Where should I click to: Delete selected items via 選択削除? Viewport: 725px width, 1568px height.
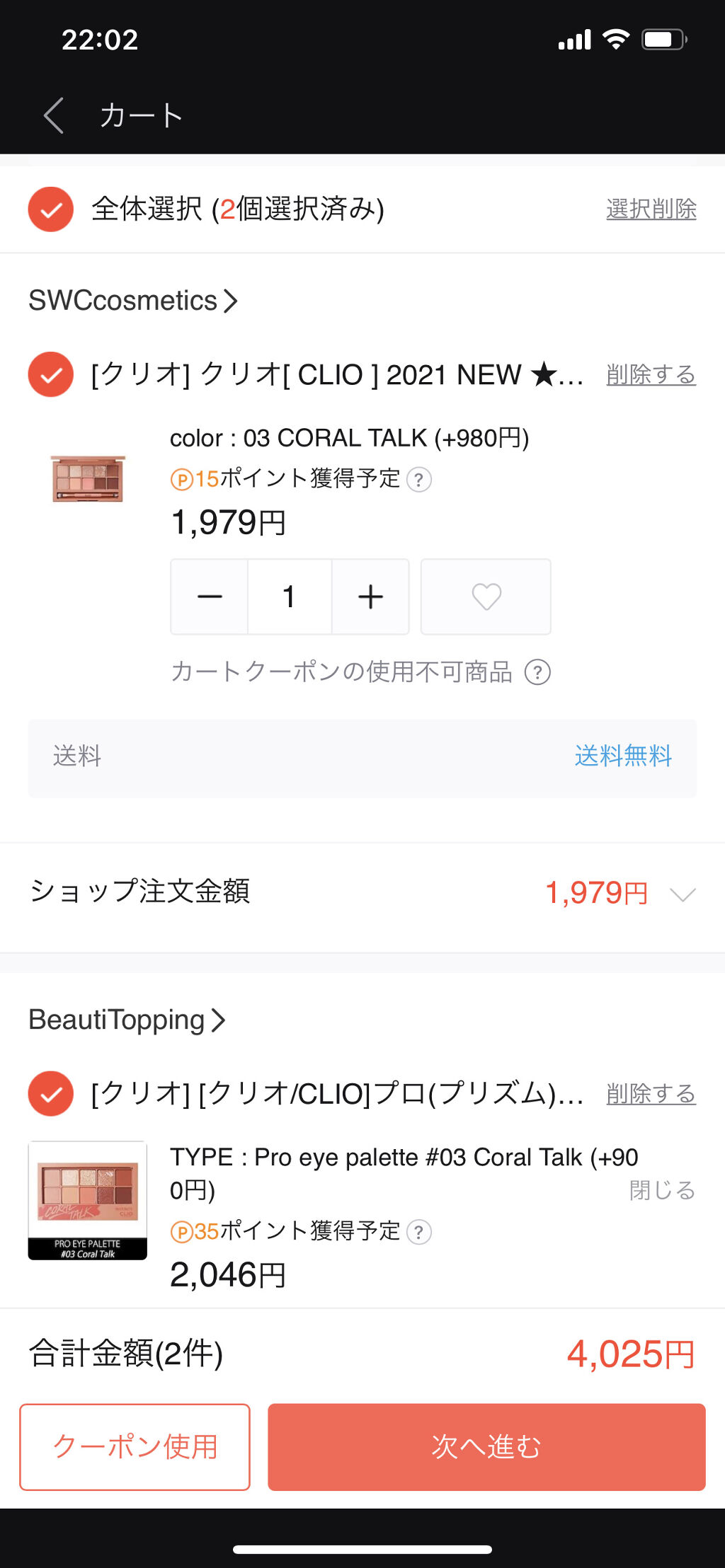click(651, 209)
